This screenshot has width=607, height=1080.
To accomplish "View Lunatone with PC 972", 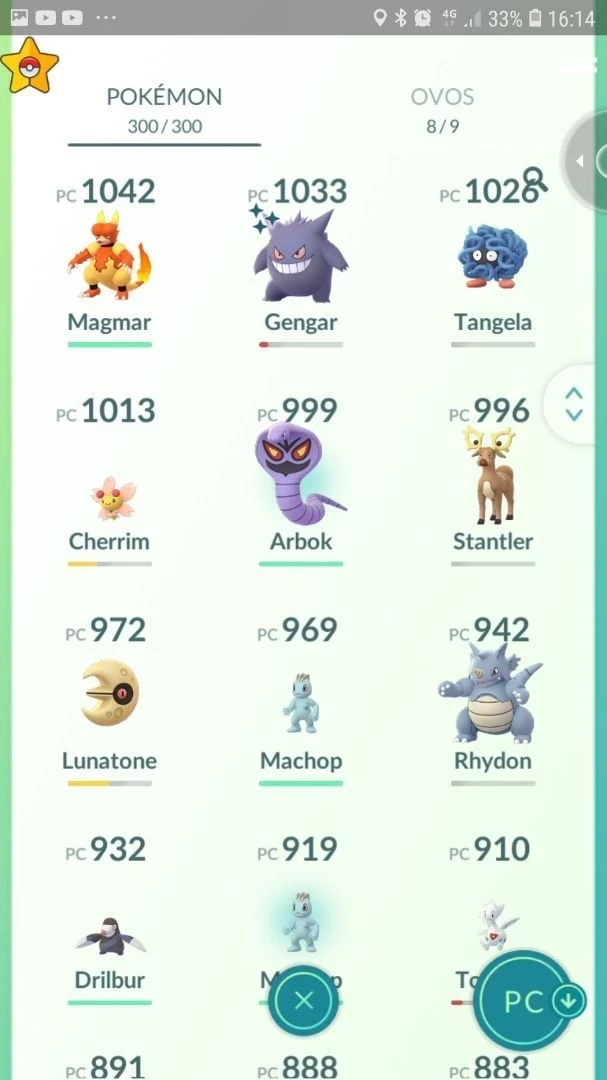I will [110, 695].
